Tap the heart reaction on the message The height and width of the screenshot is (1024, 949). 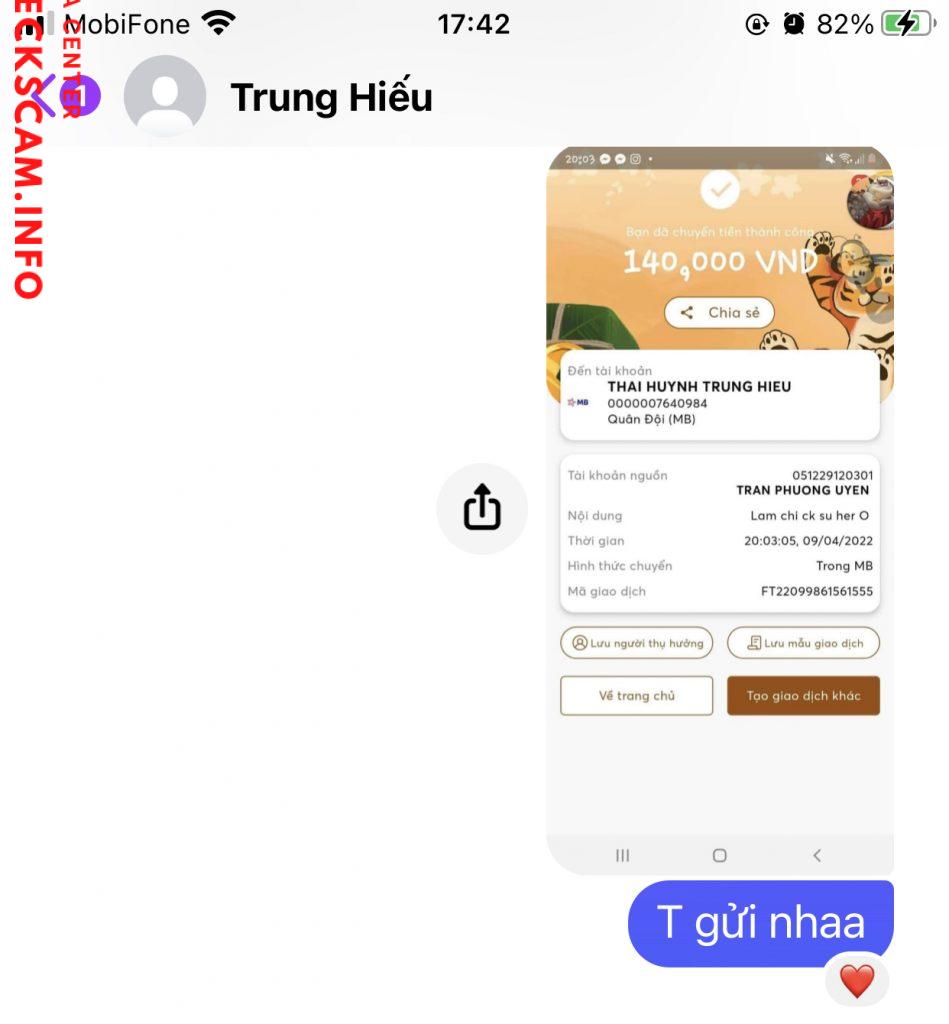point(856,980)
